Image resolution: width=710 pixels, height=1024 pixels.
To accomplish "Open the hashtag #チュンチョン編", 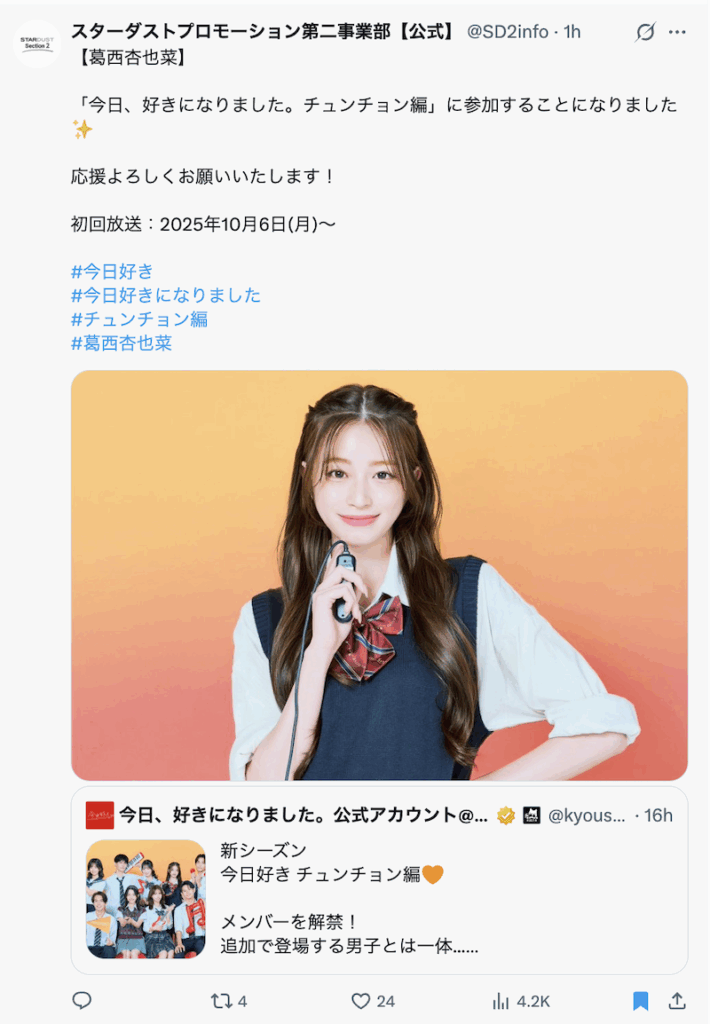I will pyautogui.click(x=139, y=319).
